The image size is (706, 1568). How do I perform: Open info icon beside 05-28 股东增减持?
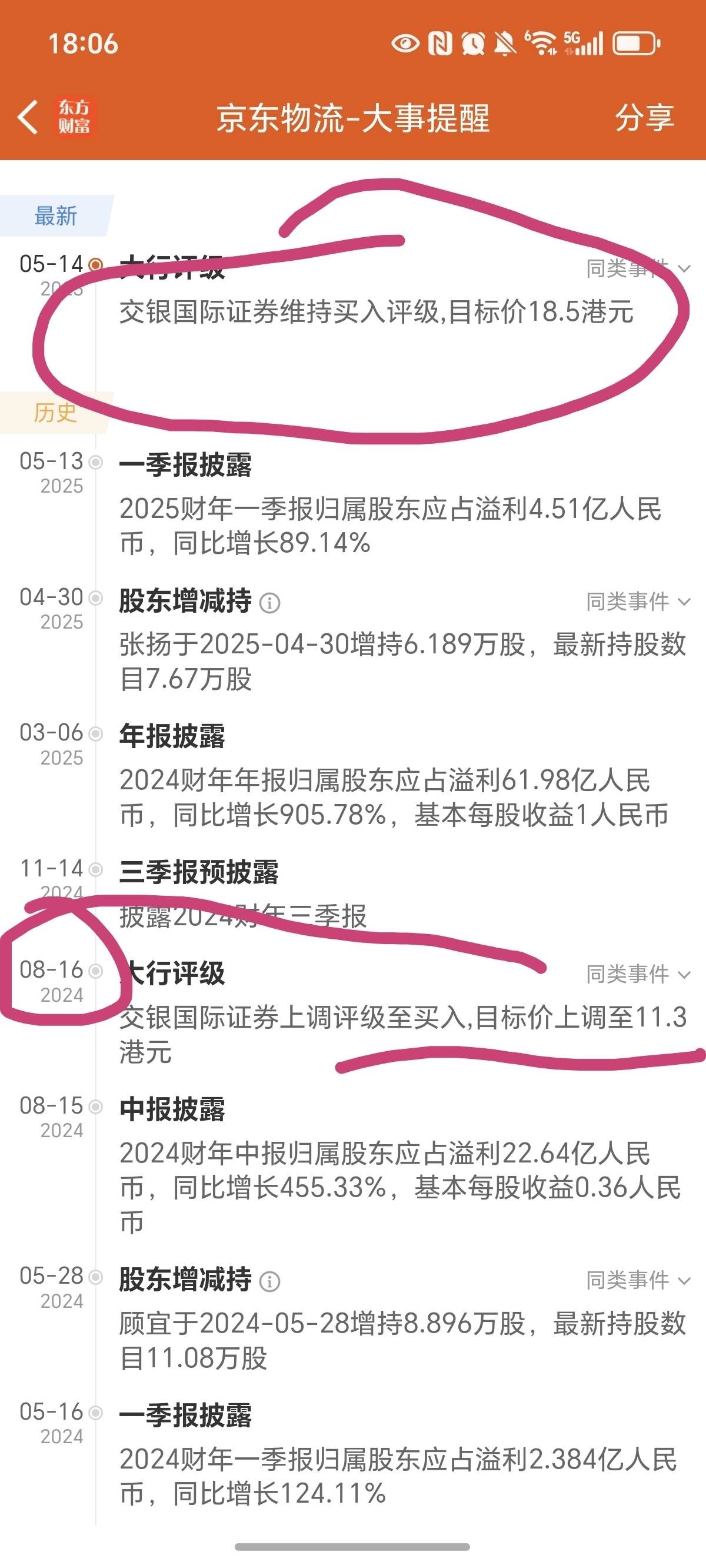tap(269, 1281)
